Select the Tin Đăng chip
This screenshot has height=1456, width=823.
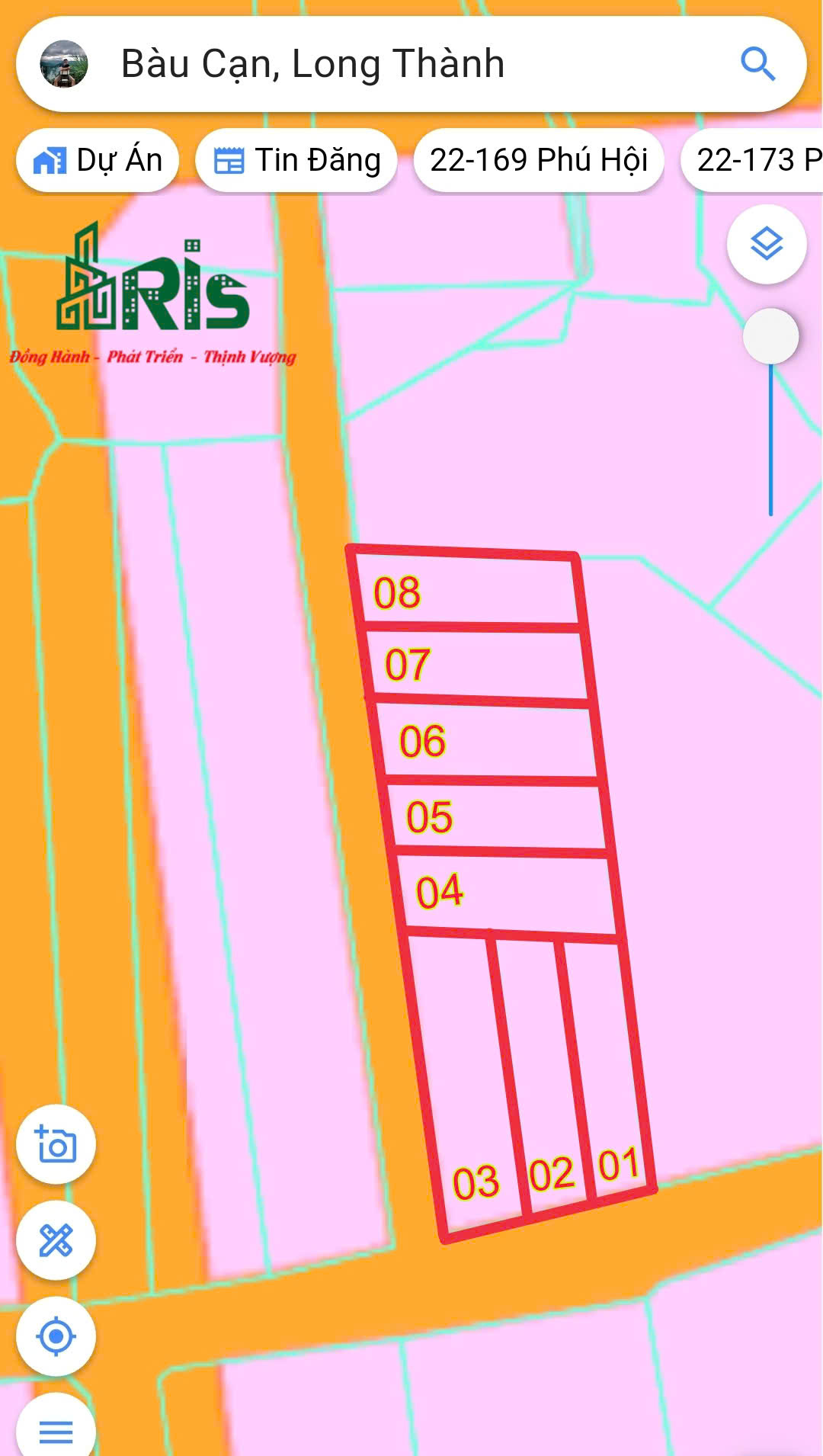296,160
